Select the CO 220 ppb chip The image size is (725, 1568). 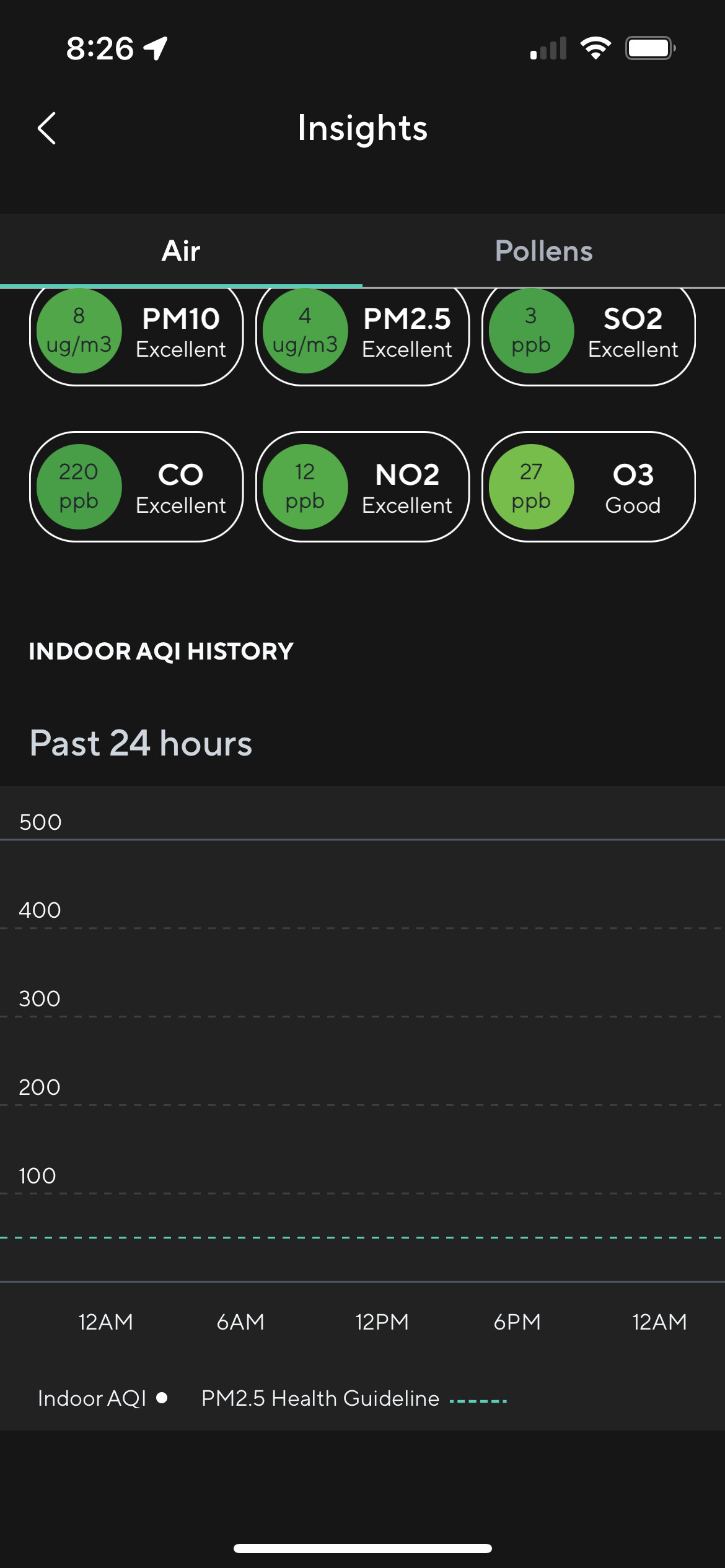[x=136, y=487]
